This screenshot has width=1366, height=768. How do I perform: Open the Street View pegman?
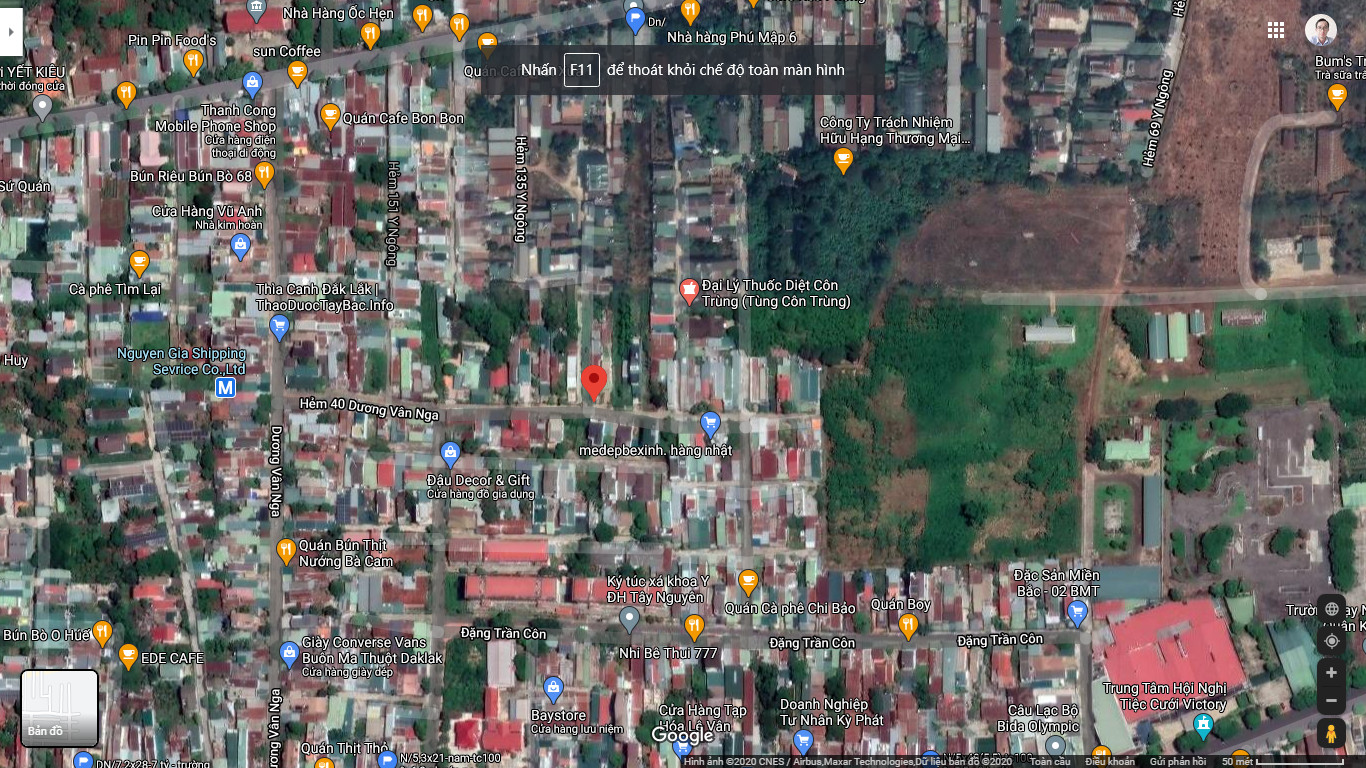click(x=1331, y=733)
